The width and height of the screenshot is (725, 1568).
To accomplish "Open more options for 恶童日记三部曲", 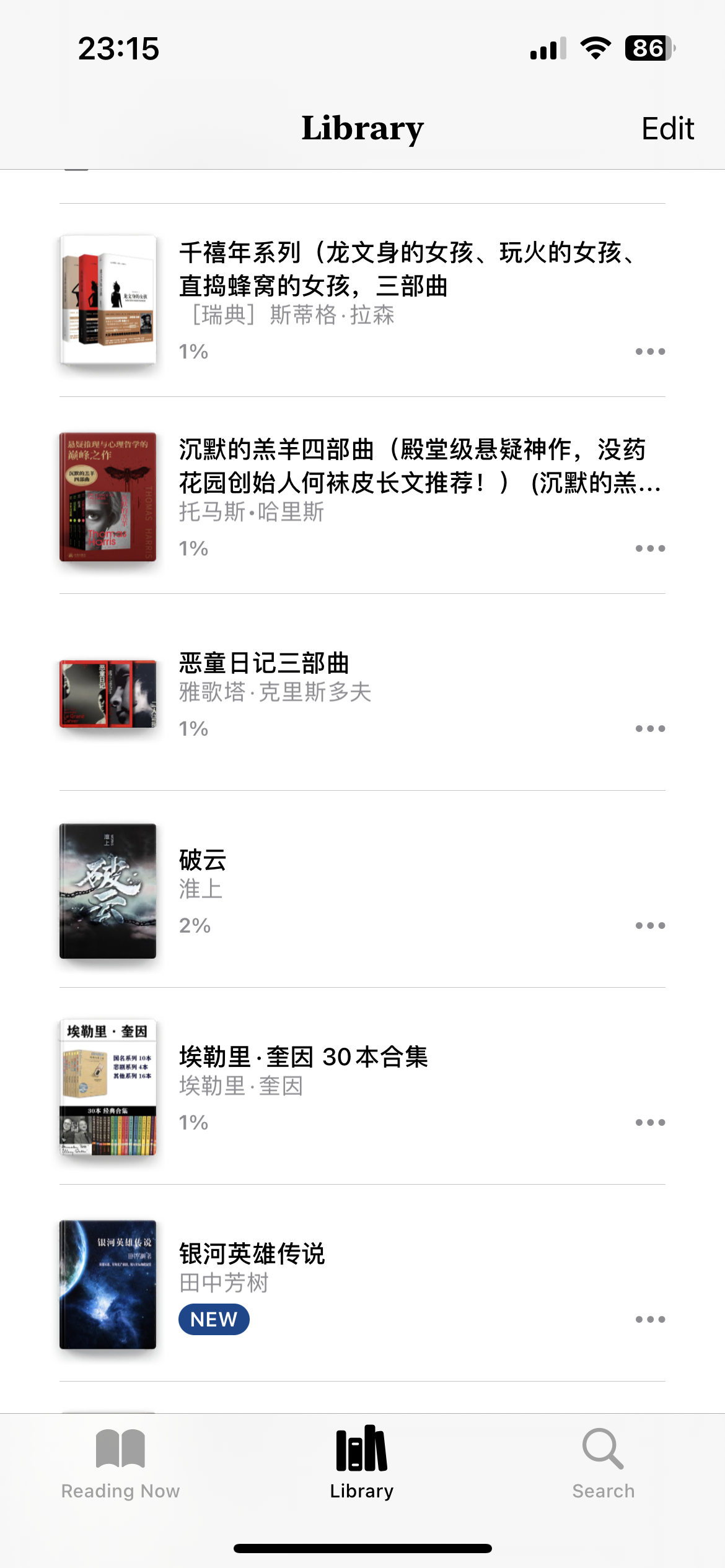I will click(x=650, y=729).
